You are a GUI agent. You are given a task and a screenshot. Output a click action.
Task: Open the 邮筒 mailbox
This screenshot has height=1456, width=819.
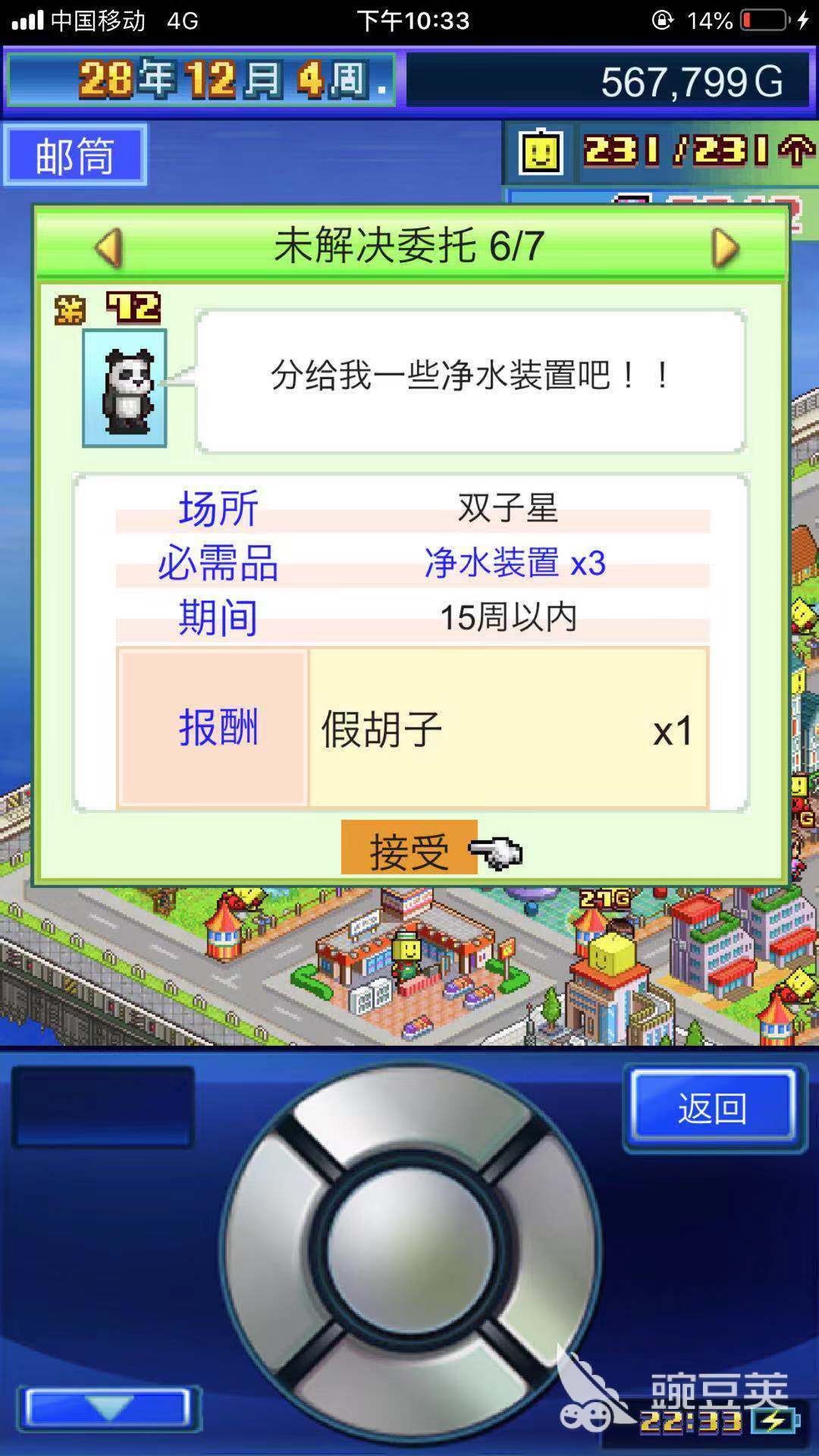pyautogui.click(x=75, y=155)
